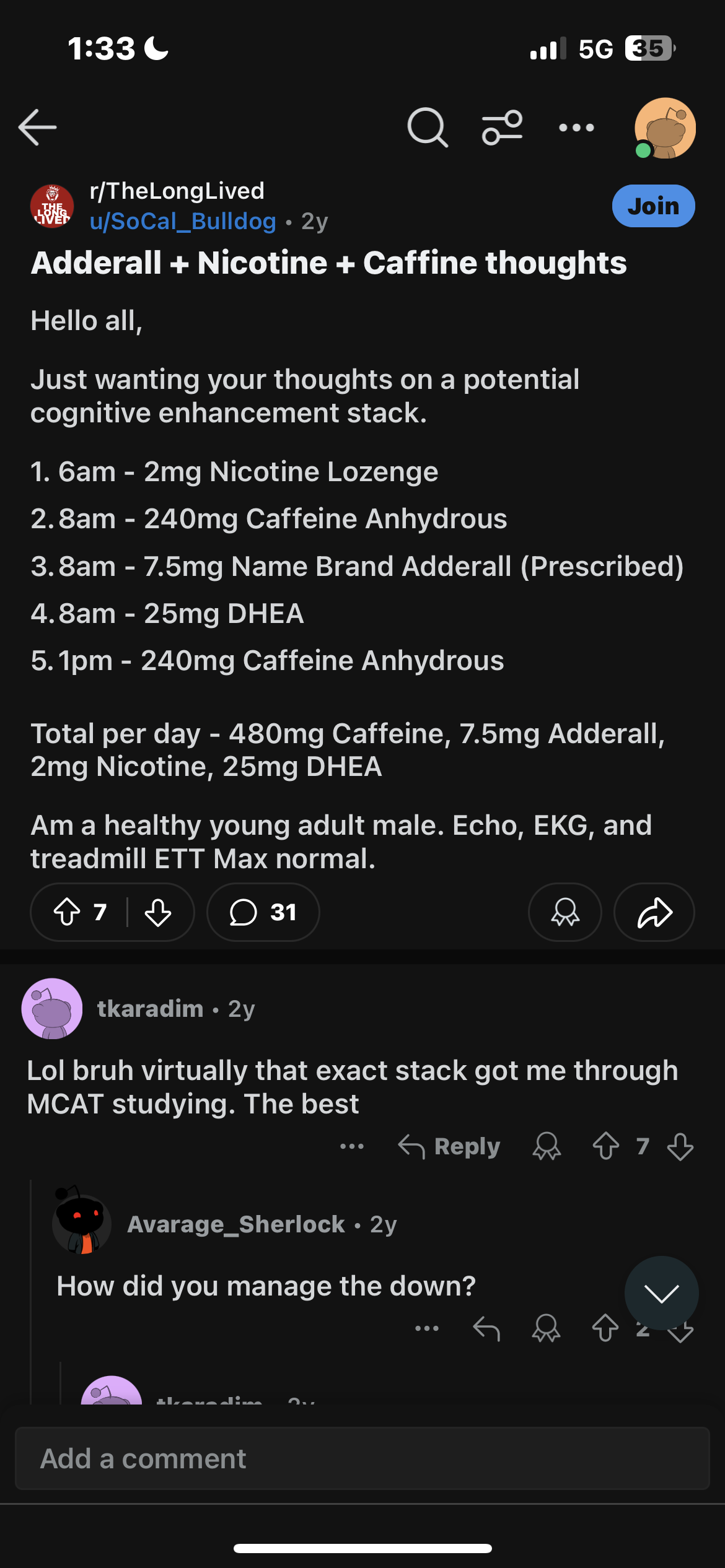Open more options on tkaradim's comment
The height and width of the screenshot is (1568, 725).
(352, 1146)
